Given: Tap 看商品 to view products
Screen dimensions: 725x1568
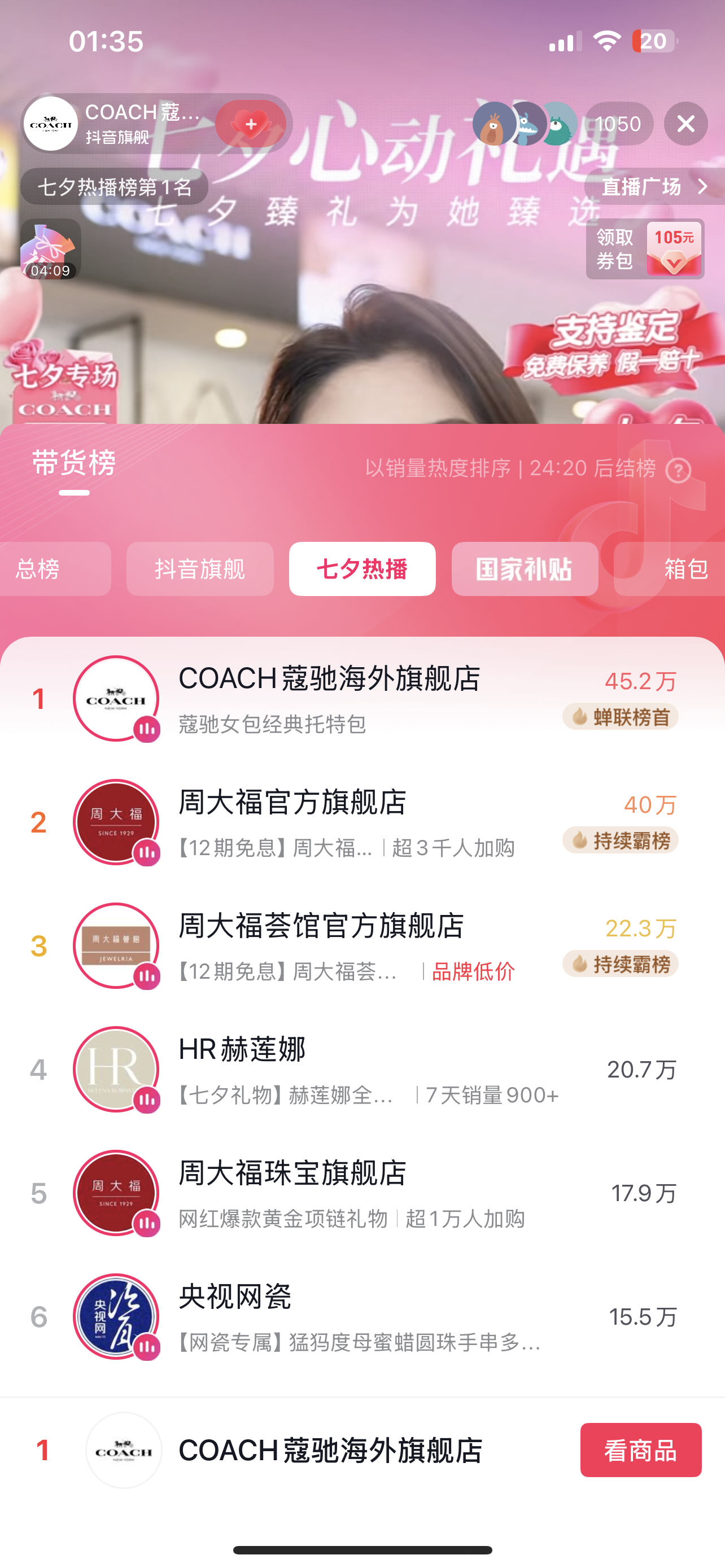Looking at the screenshot, I should coord(640,1449).
